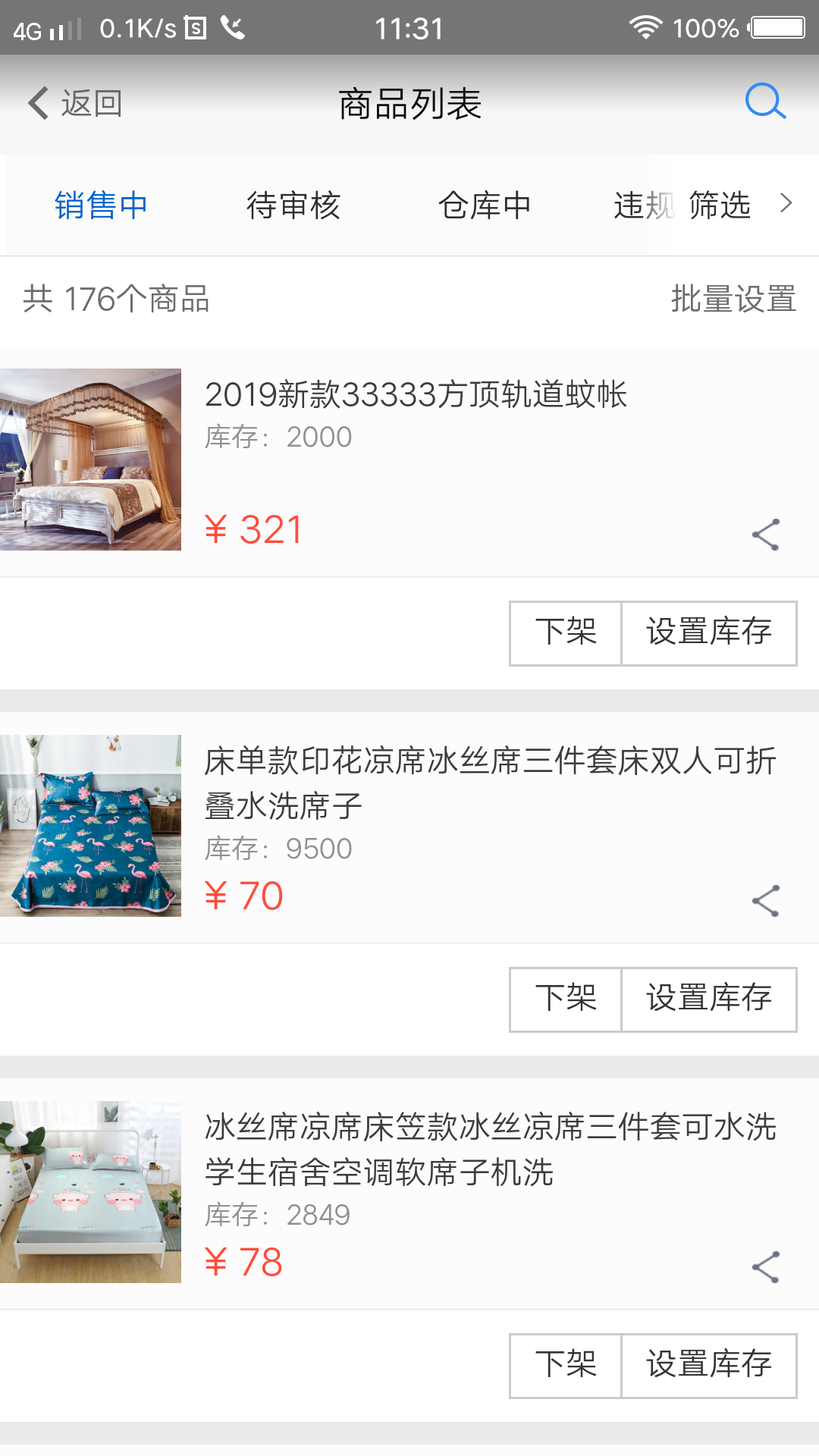The image size is (819, 1456).
Task: Tap 下架 for the 冰丝席凉席床笠款 product
Action: coord(566,1366)
